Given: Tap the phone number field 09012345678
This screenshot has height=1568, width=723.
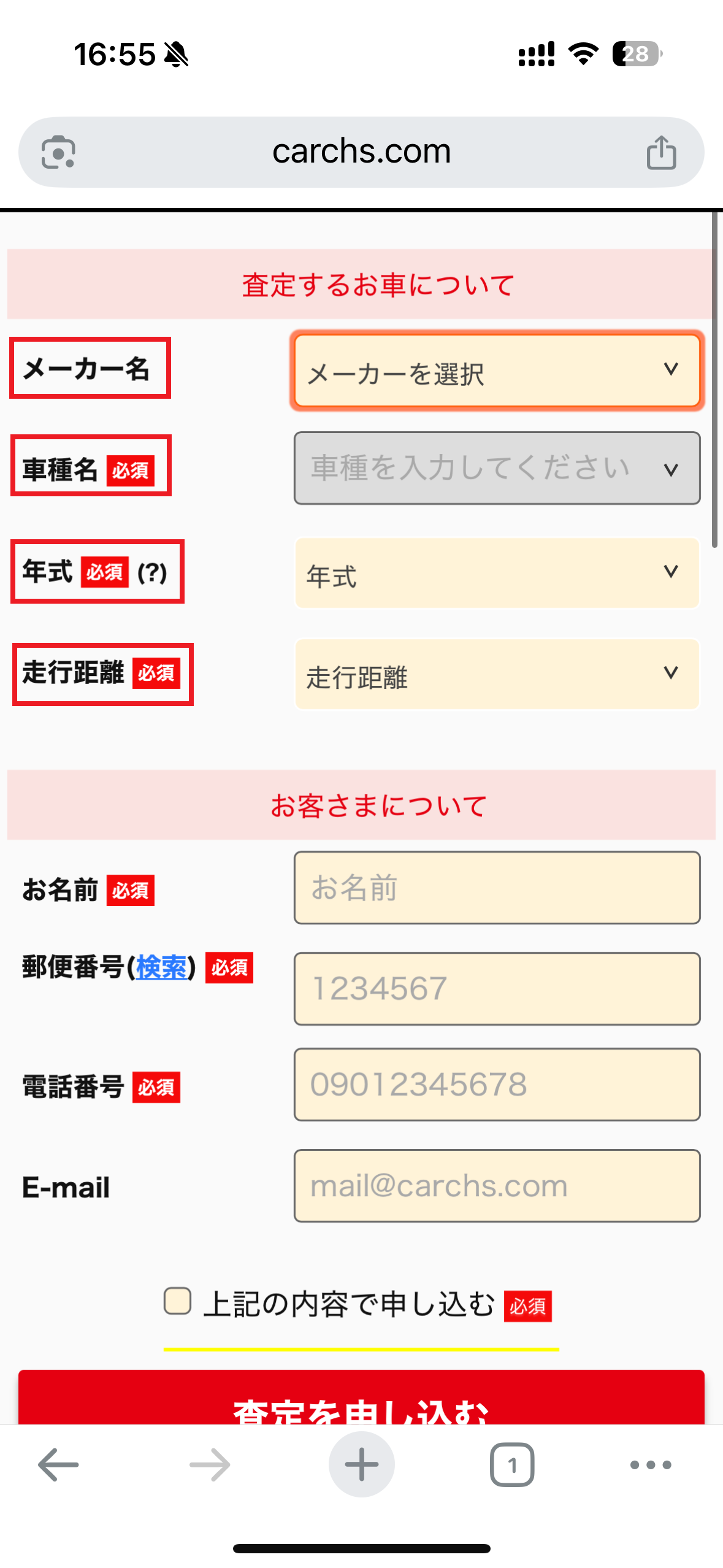Looking at the screenshot, I should [x=497, y=1085].
